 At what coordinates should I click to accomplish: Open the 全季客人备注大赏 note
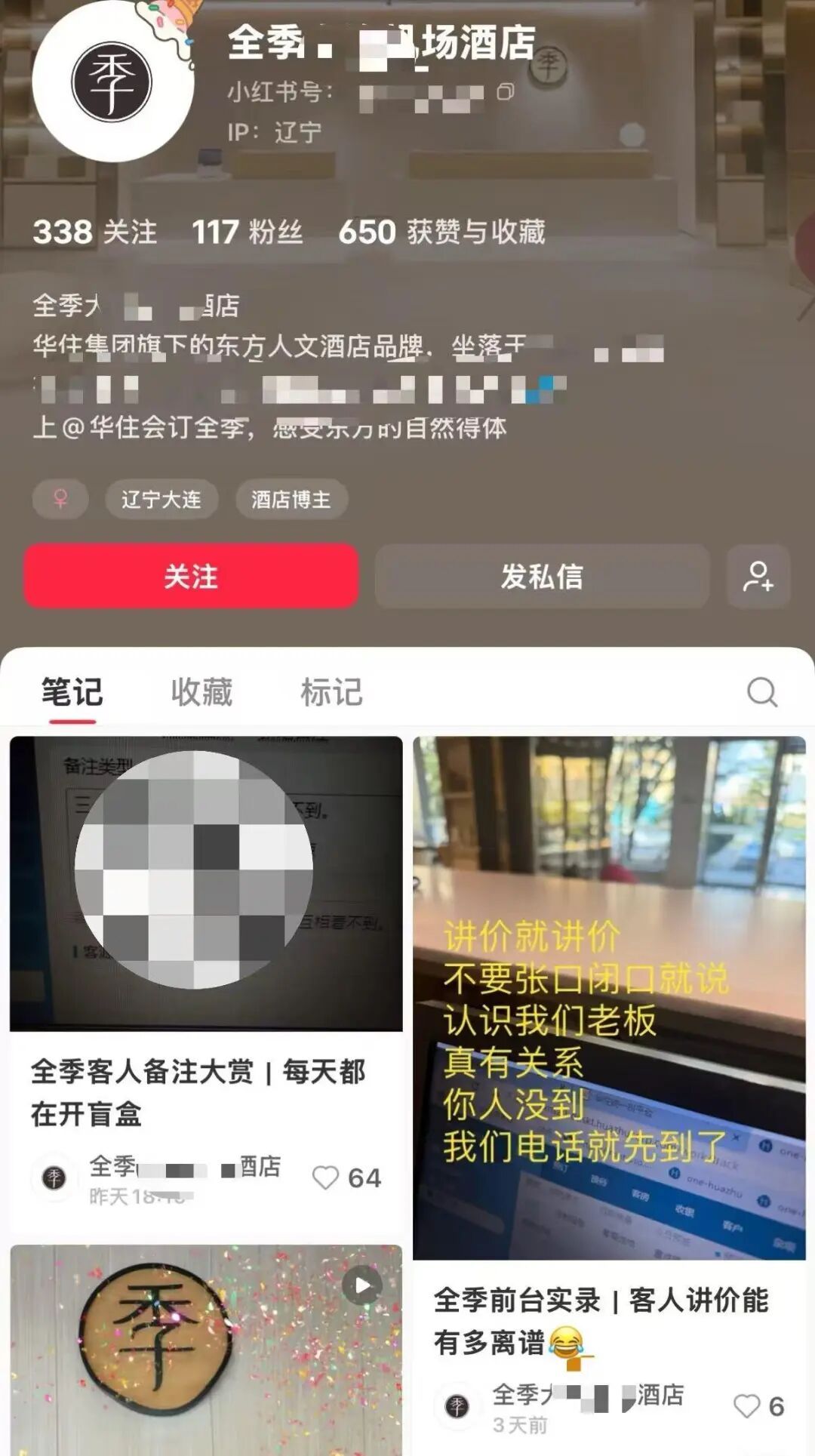click(x=206, y=883)
